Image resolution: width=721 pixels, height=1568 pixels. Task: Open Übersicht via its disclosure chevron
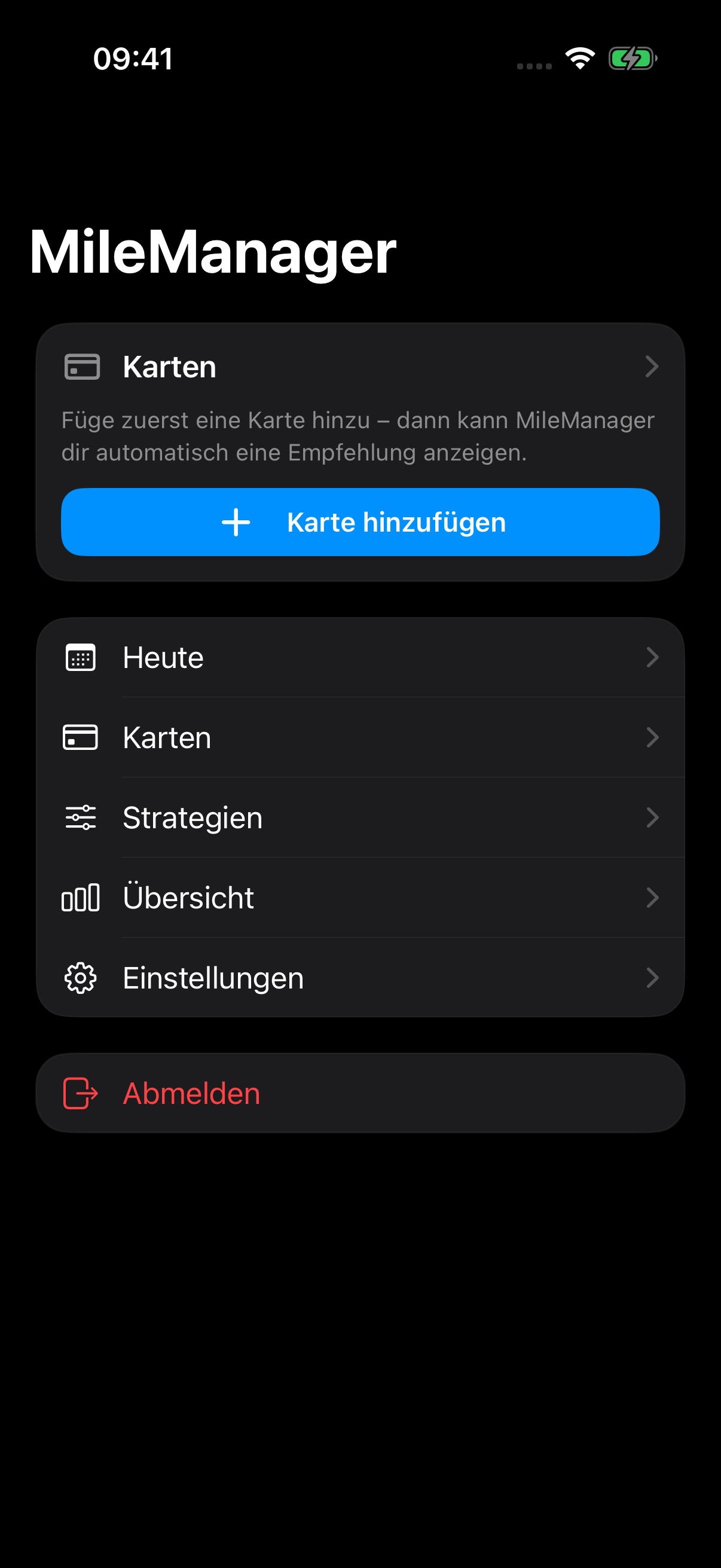pos(652,898)
